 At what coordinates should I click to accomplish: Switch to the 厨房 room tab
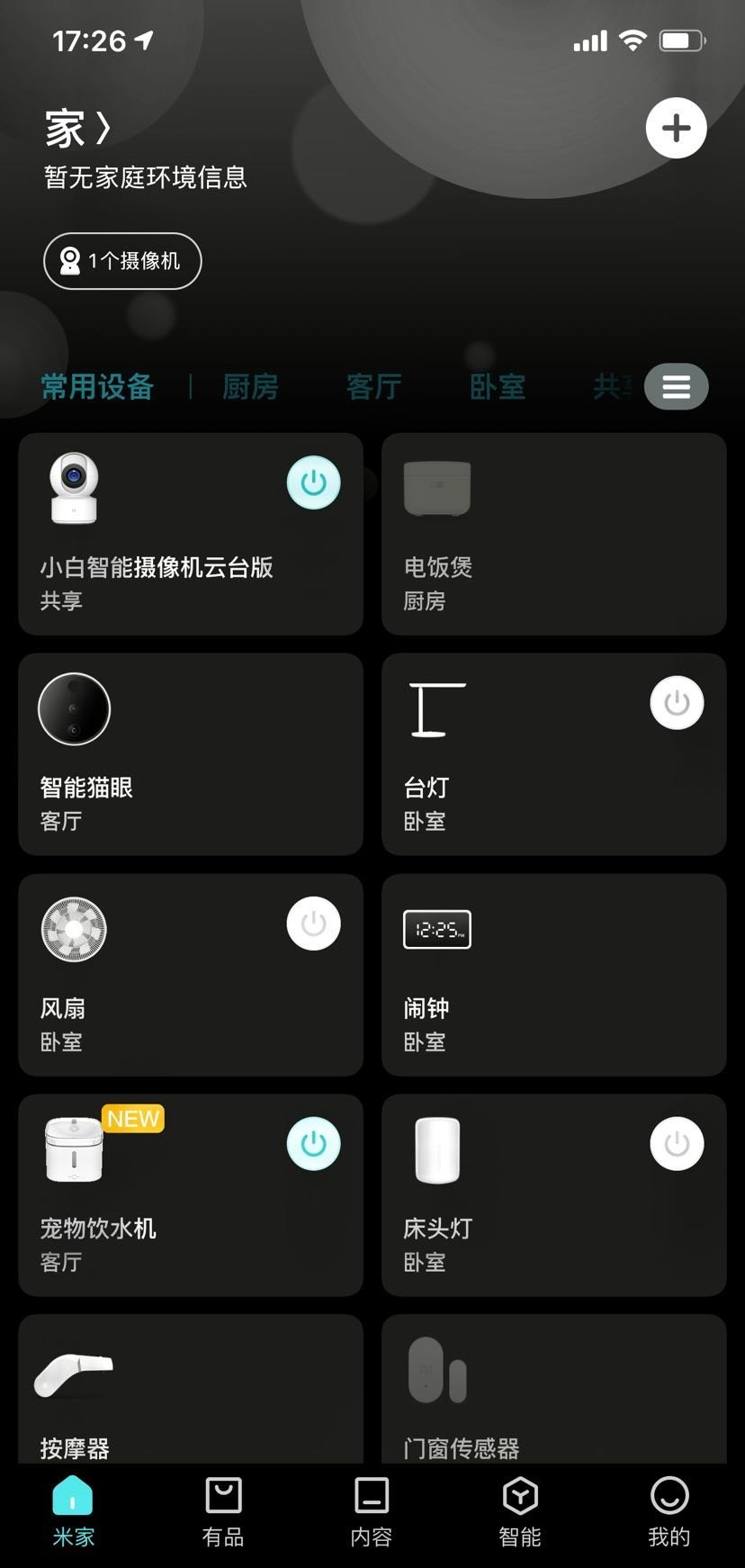[250, 387]
